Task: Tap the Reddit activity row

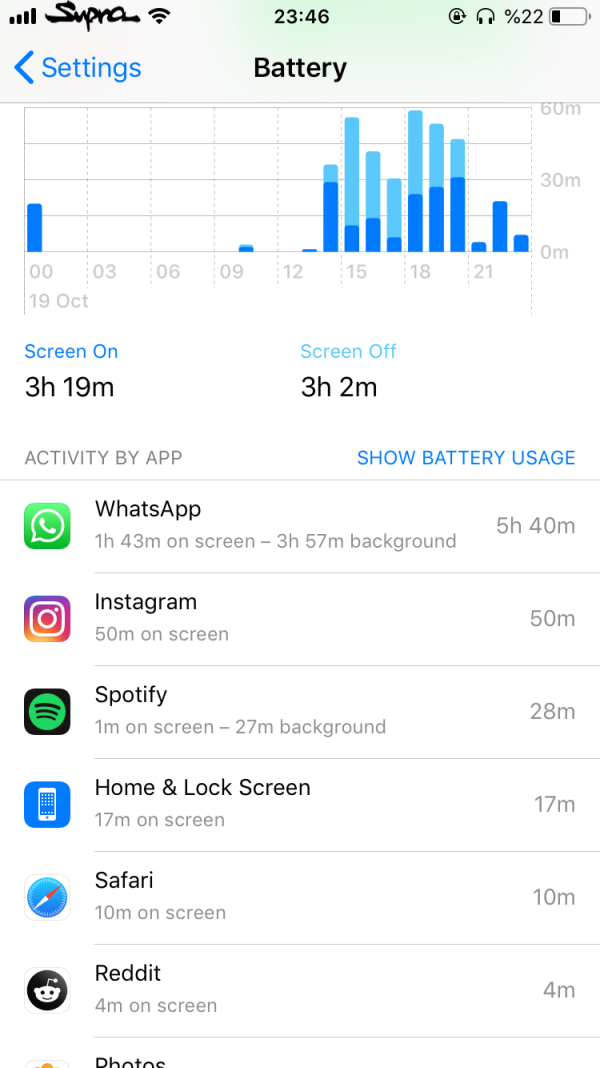Action: [x=300, y=990]
